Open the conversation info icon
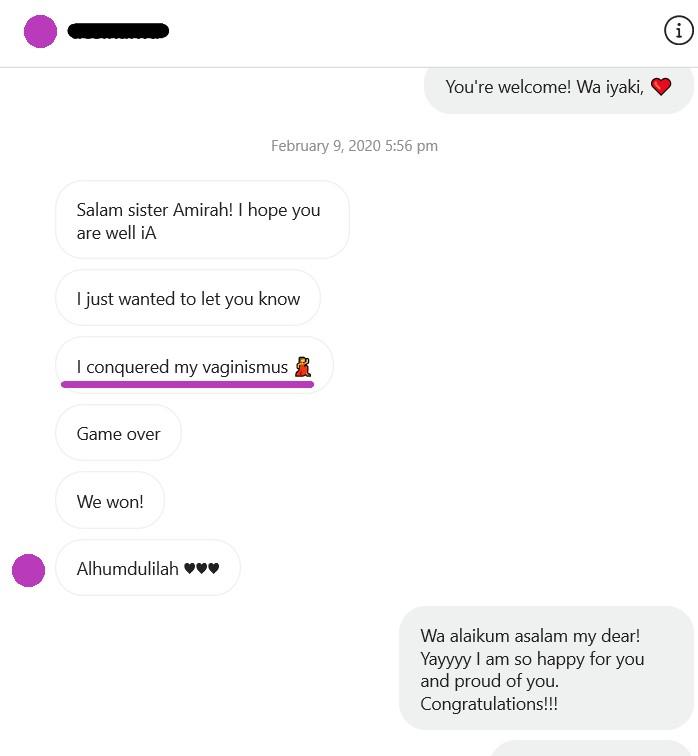This screenshot has width=698, height=756. click(679, 31)
